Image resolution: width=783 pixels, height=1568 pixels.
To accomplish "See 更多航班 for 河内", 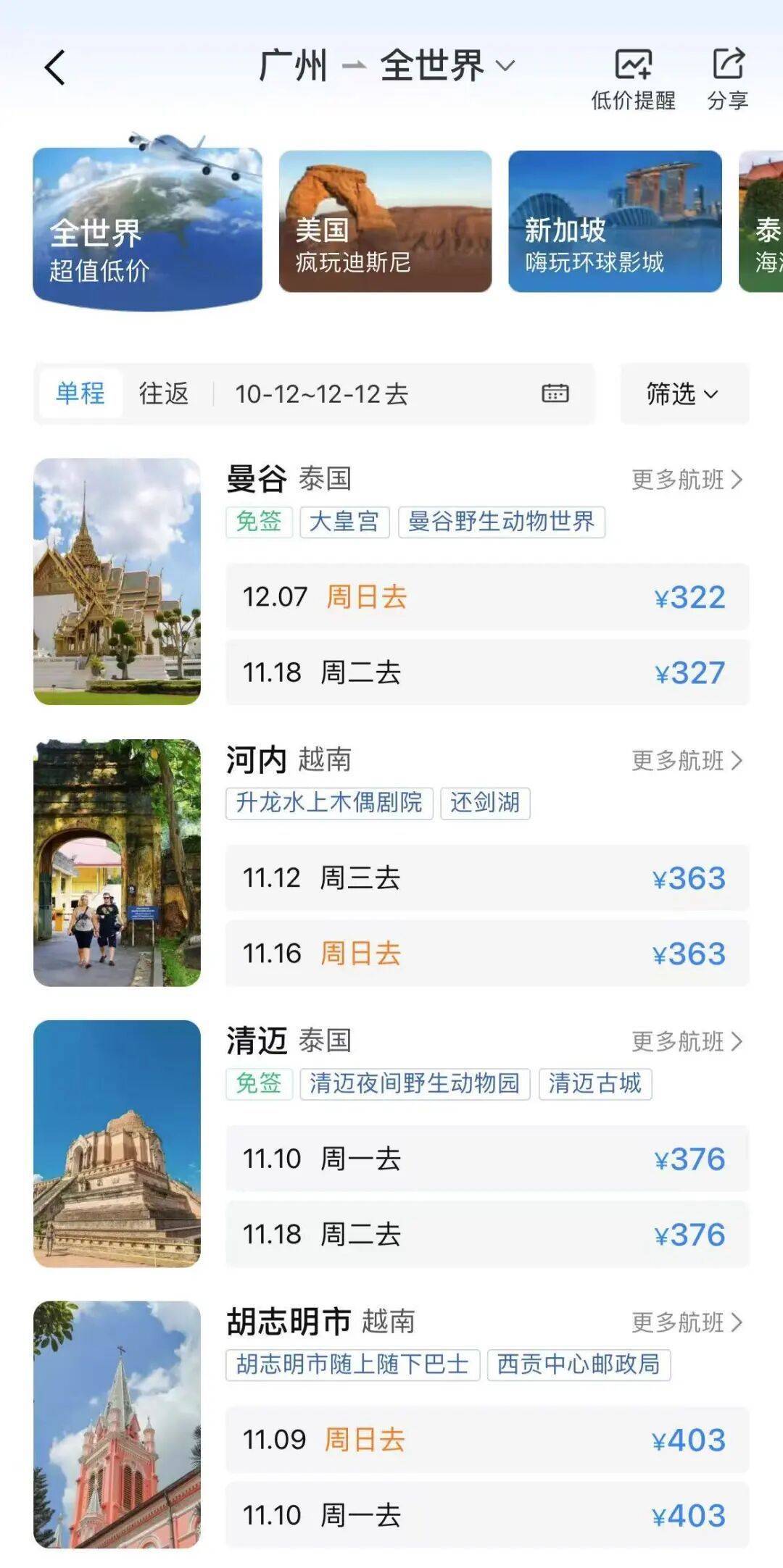I will pos(686,761).
